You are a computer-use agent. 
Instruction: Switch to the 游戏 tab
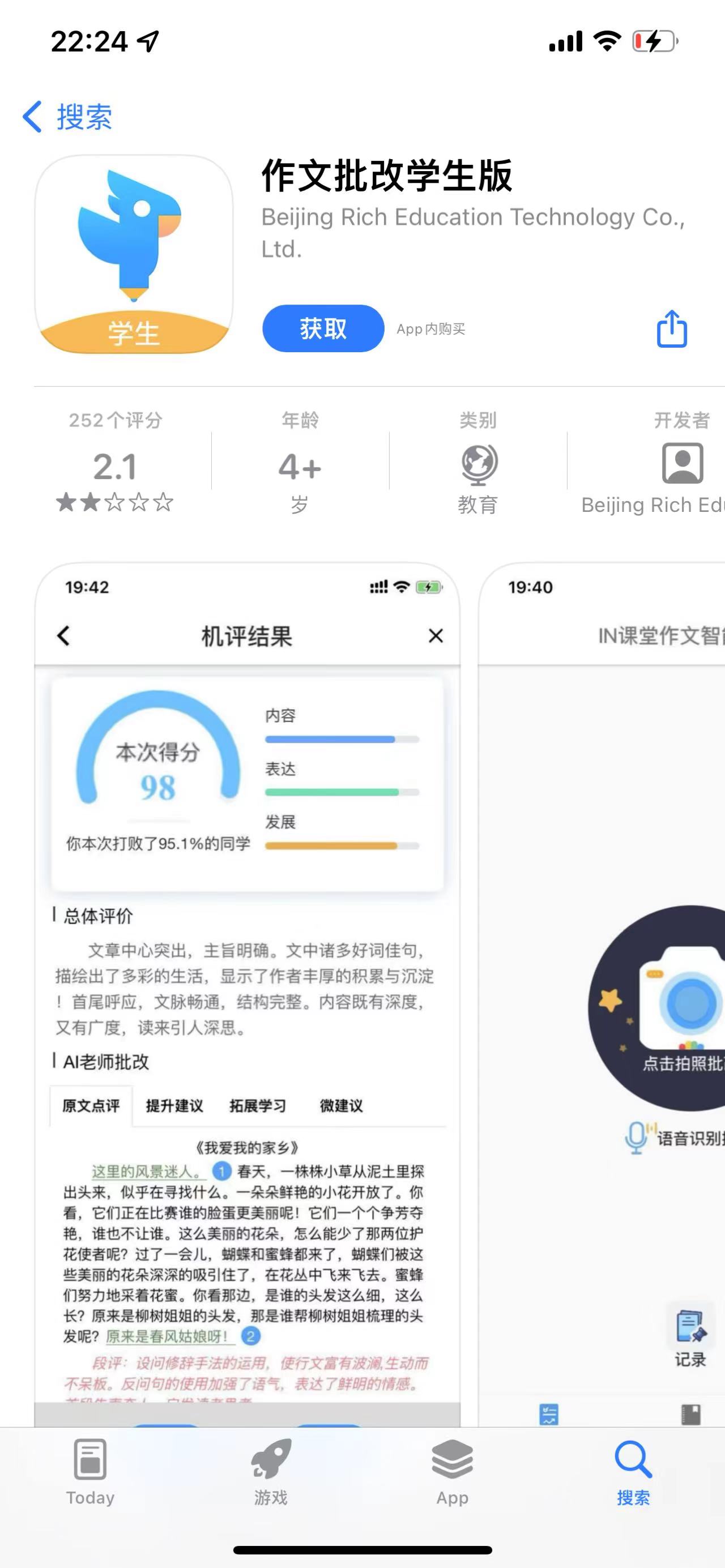click(271, 1471)
